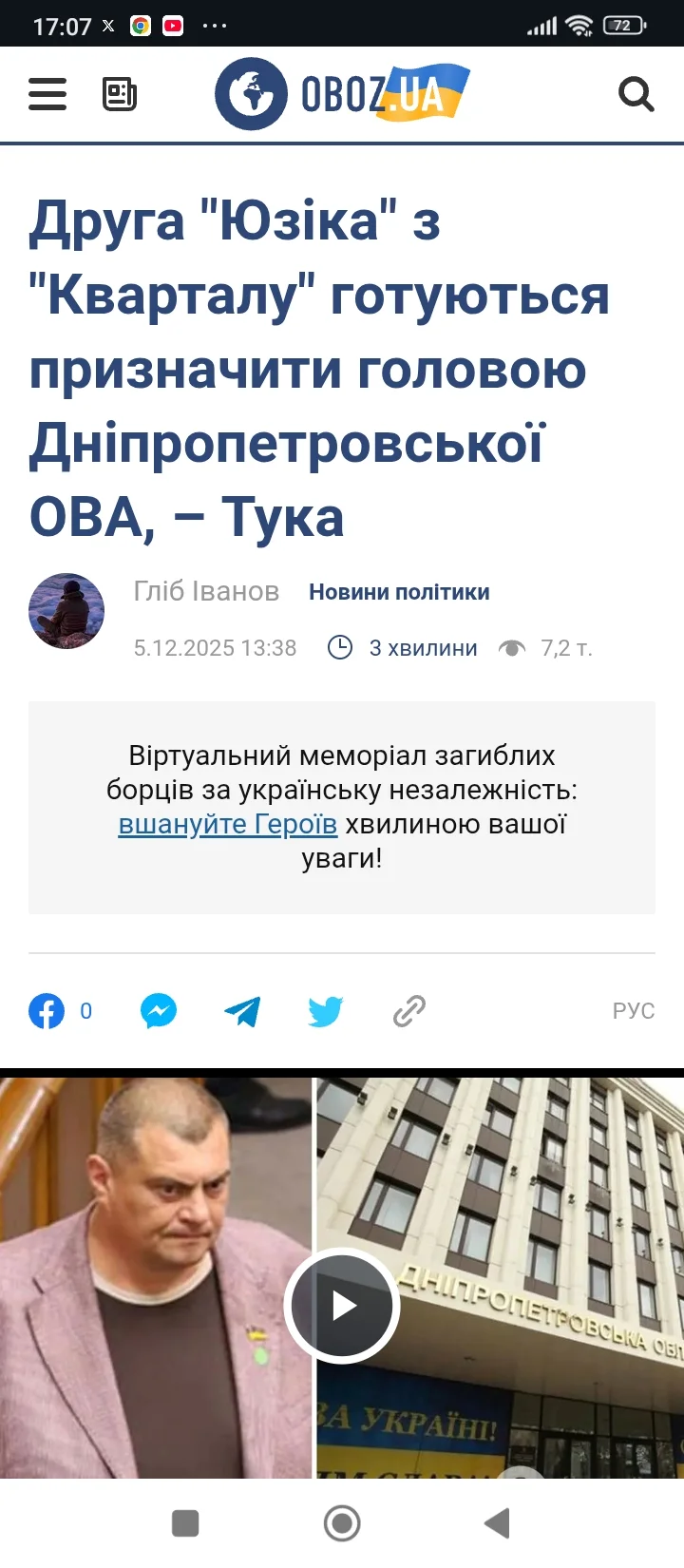The width and height of the screenshot is (684, 1568).
Task: Play the article video
Action: [x=342, y=1307]
